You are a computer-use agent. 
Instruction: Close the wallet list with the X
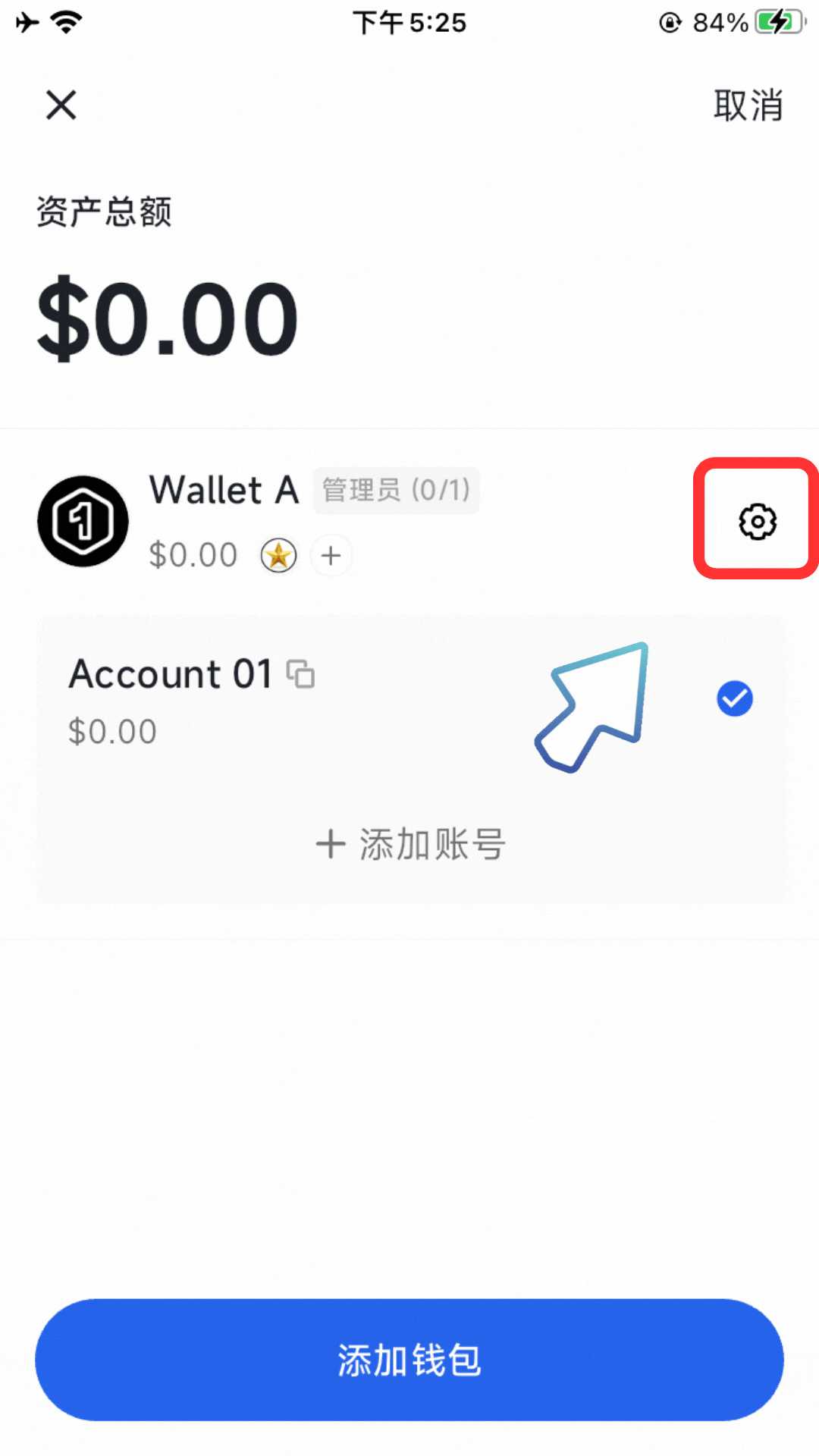[x=61, y=105]
